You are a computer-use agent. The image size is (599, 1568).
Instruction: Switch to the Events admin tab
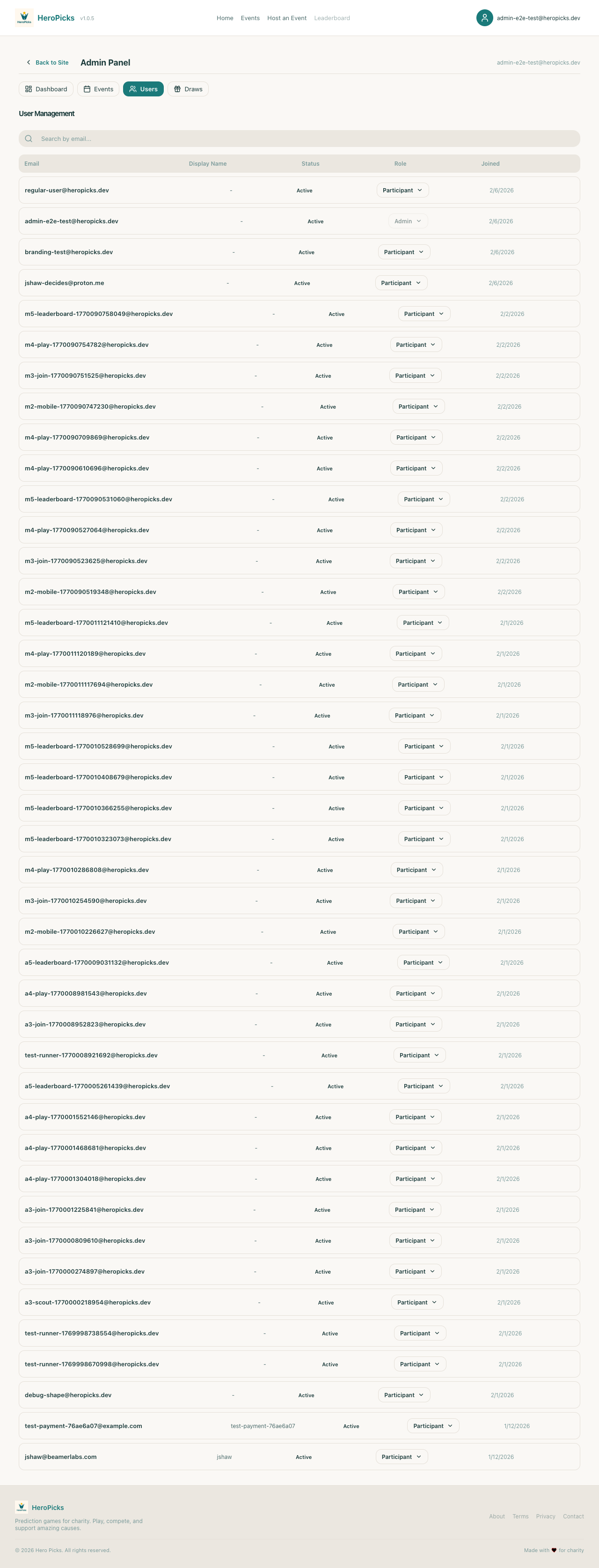tap(98, 89)
